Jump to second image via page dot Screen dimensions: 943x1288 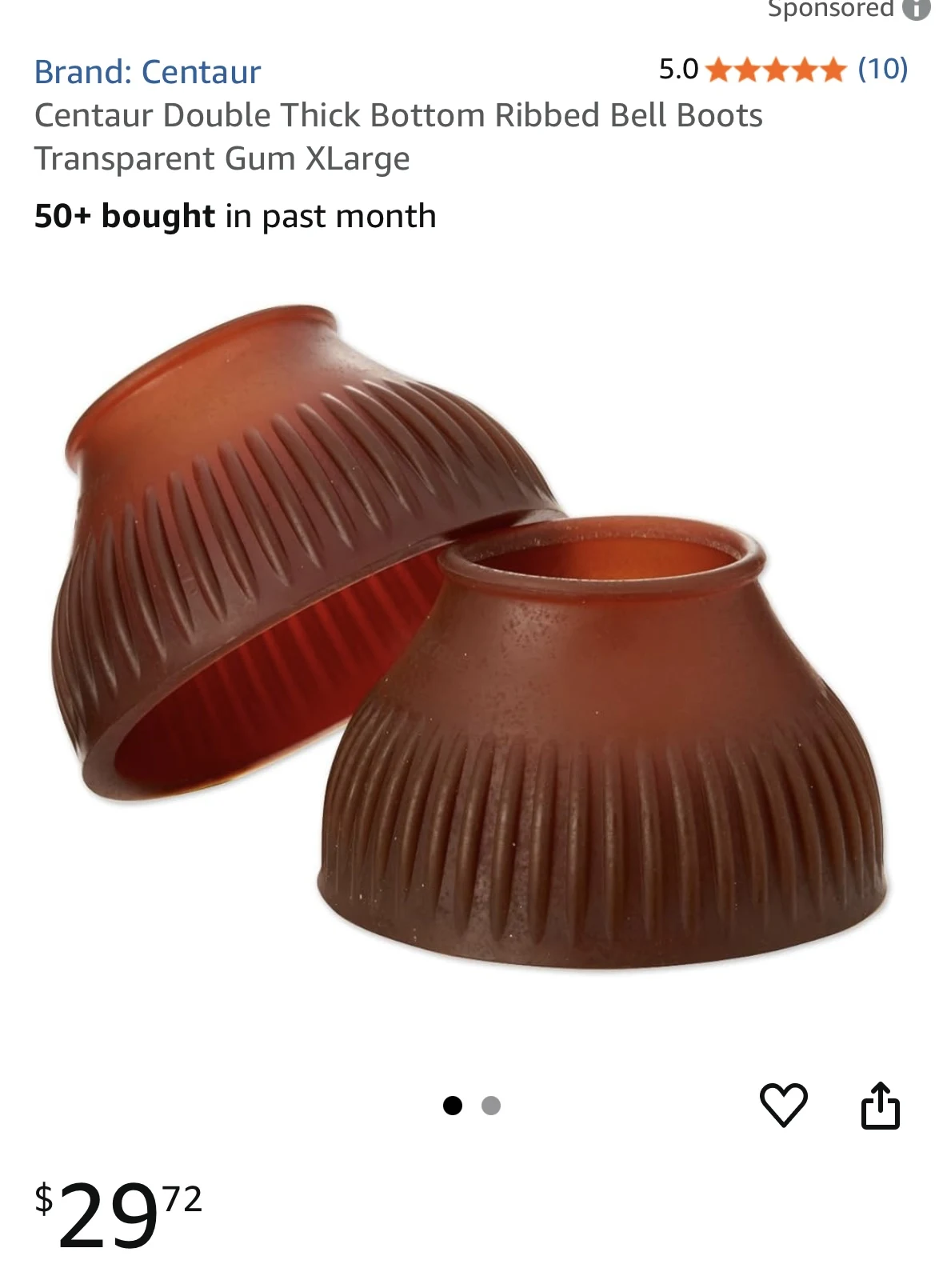click(x=491, y=1106)
